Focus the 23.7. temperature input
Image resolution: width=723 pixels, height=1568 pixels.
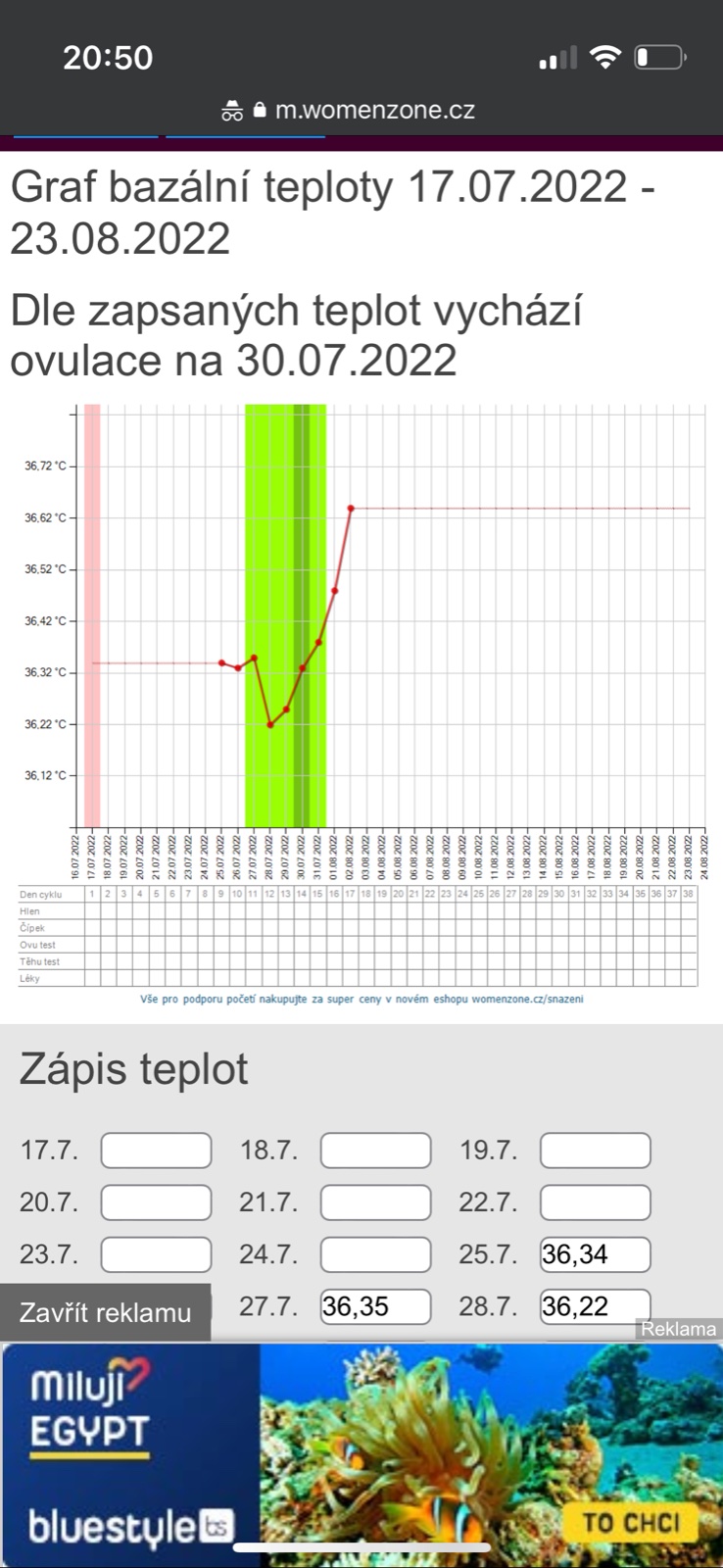(x=156, y=1254)
